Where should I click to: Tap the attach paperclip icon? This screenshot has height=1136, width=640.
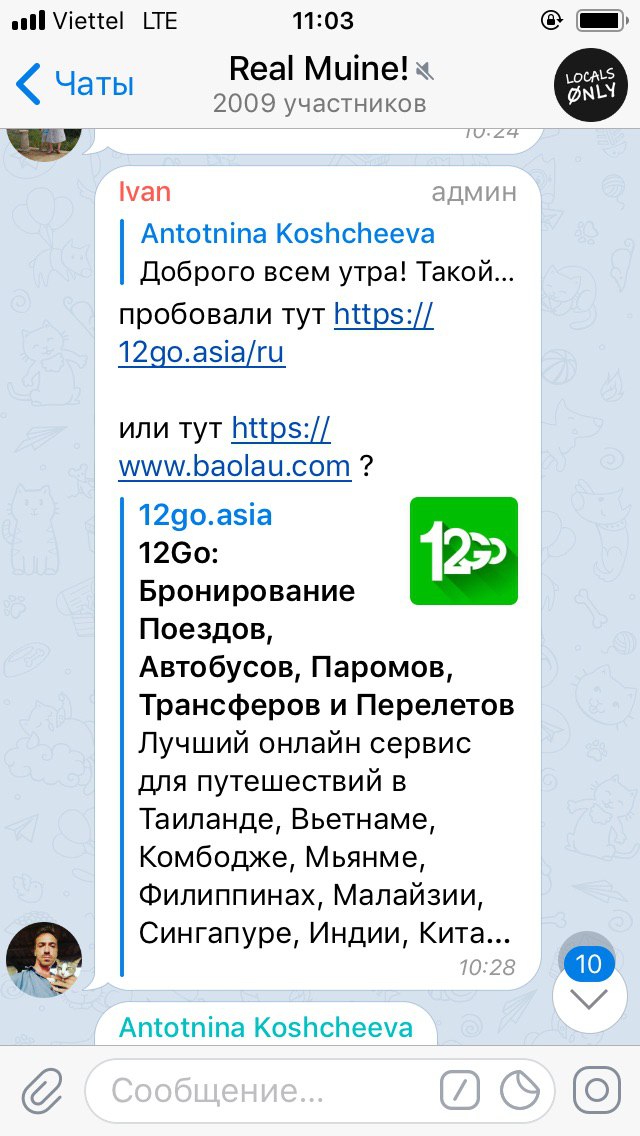point(42,1090)
